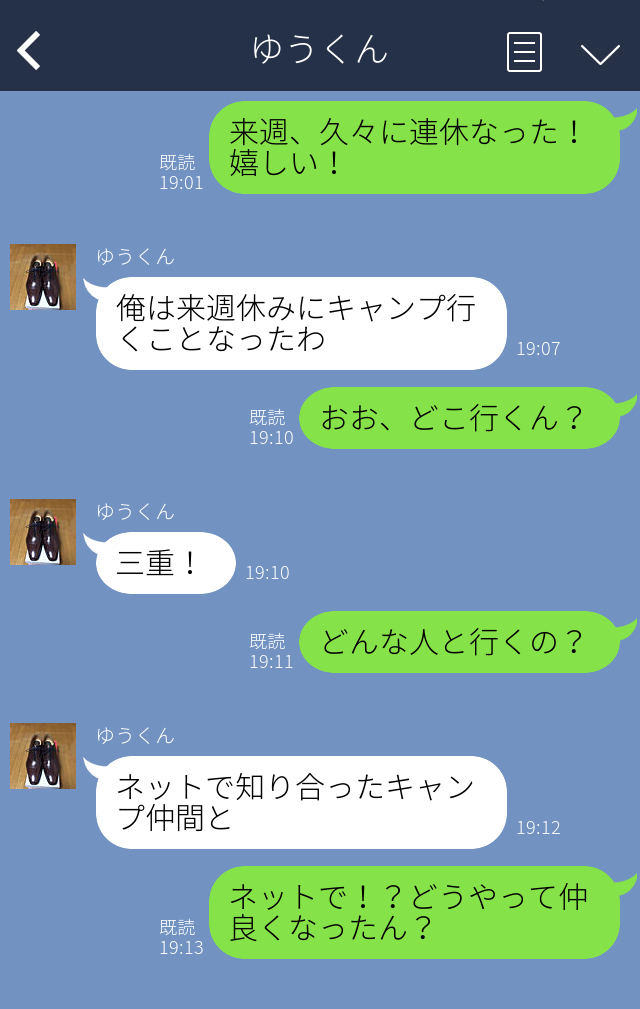
Task: Expand the chat menu chevron
Action: coord(600,53)
